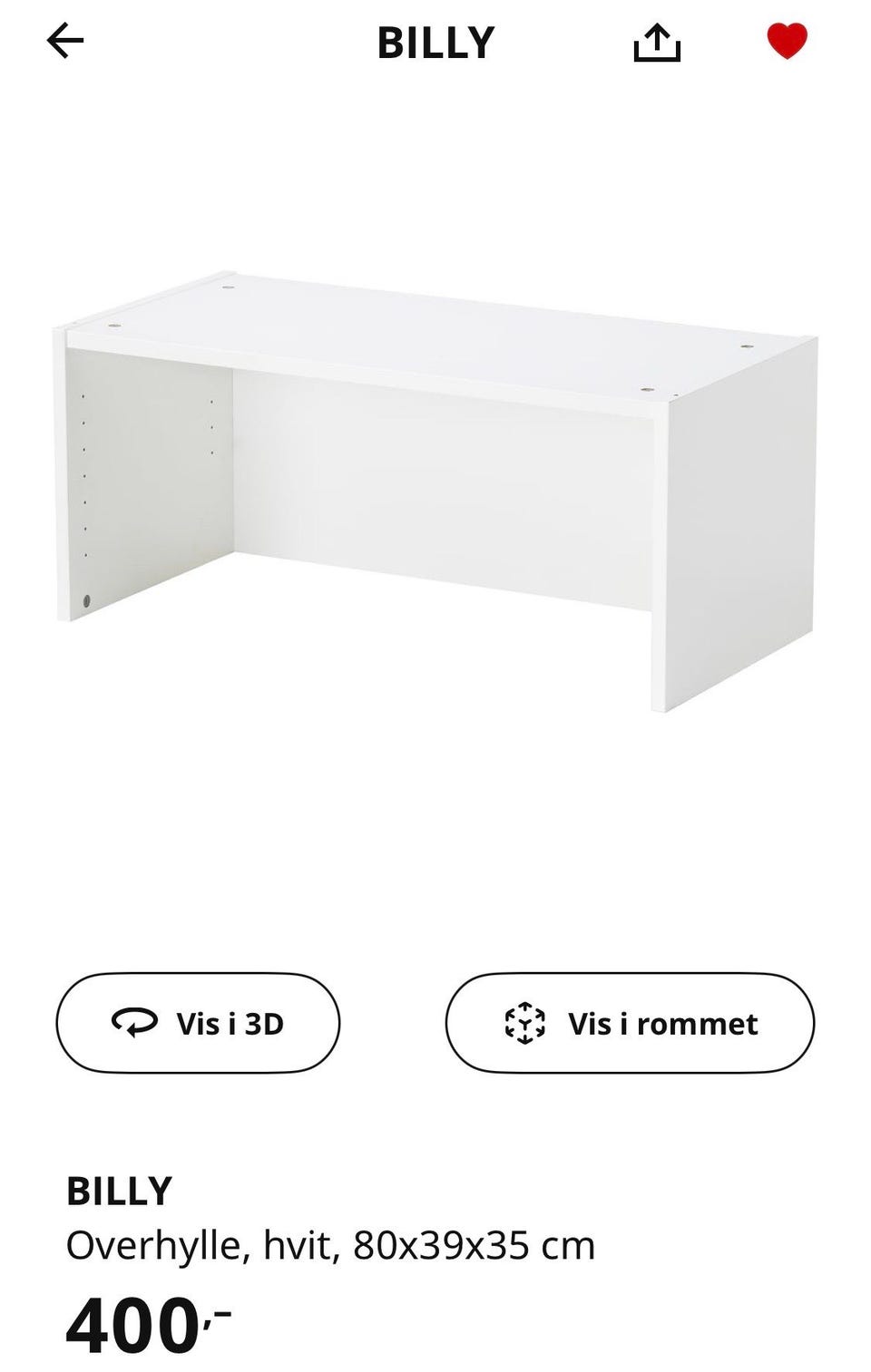Screen dimensions: 871x1372
Task: Open the Vis i 3D viewer
Action: pyautogui.click(x=199, y=1024)
